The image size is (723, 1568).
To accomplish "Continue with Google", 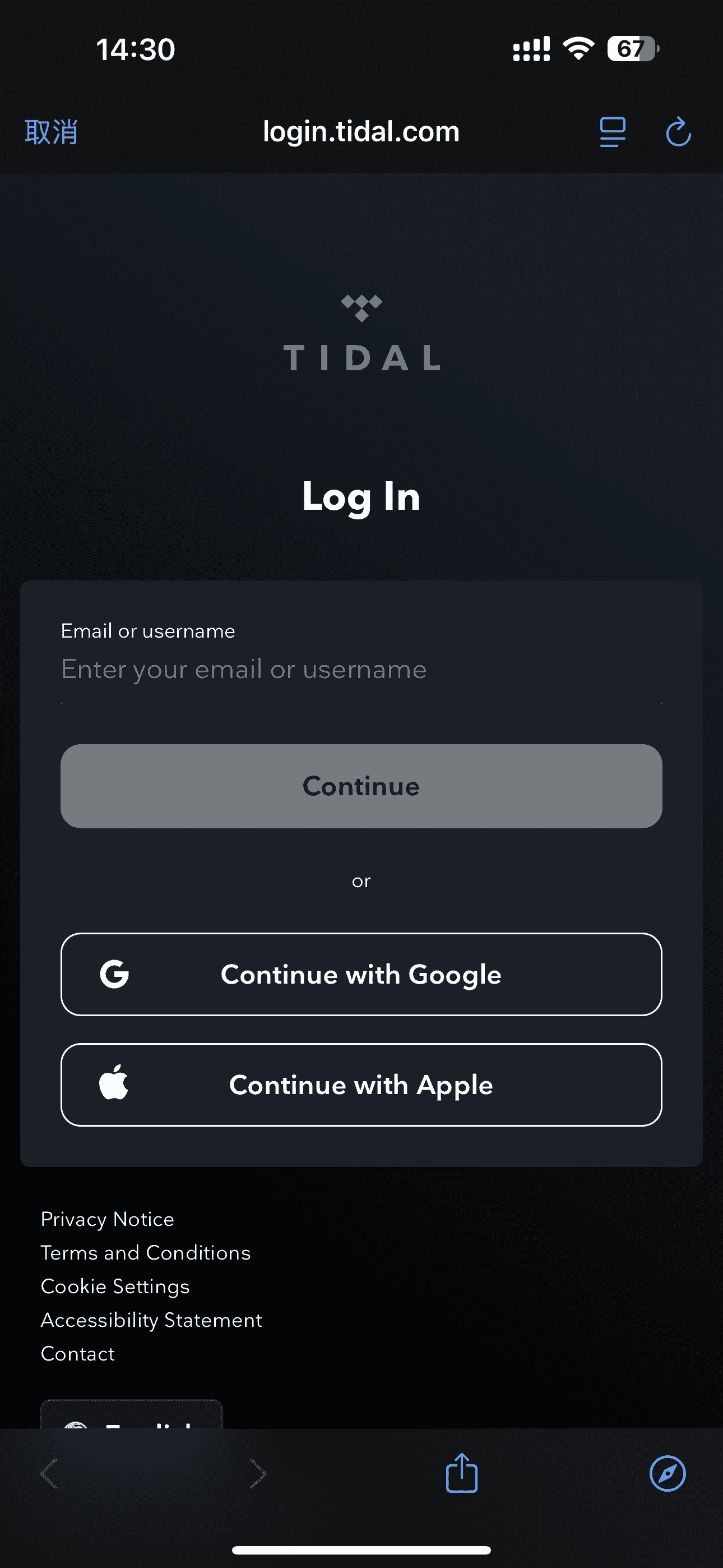I will tap(360, 974).
